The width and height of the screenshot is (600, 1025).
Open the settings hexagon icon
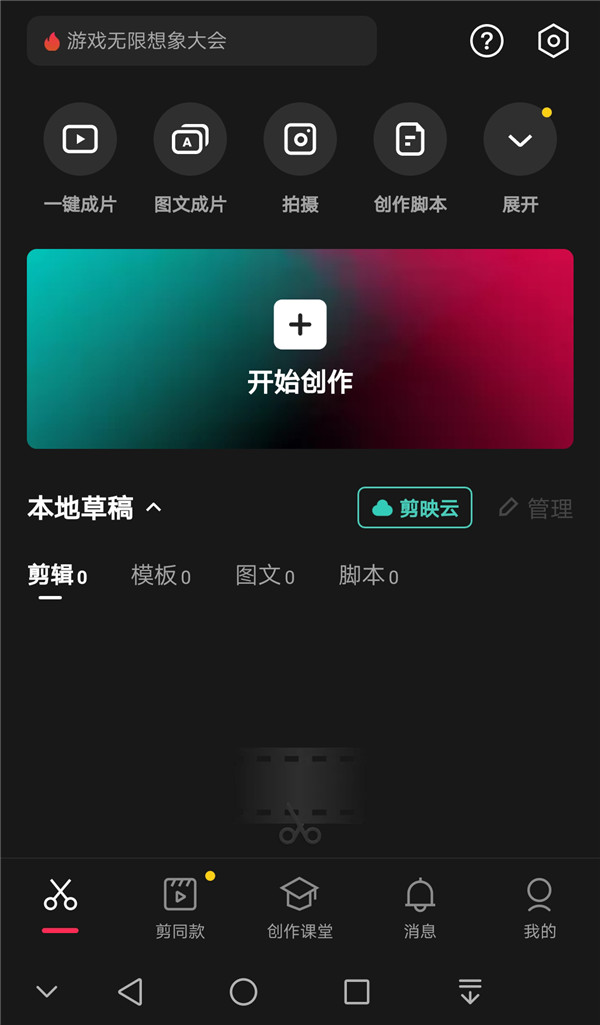click(553, 41)
